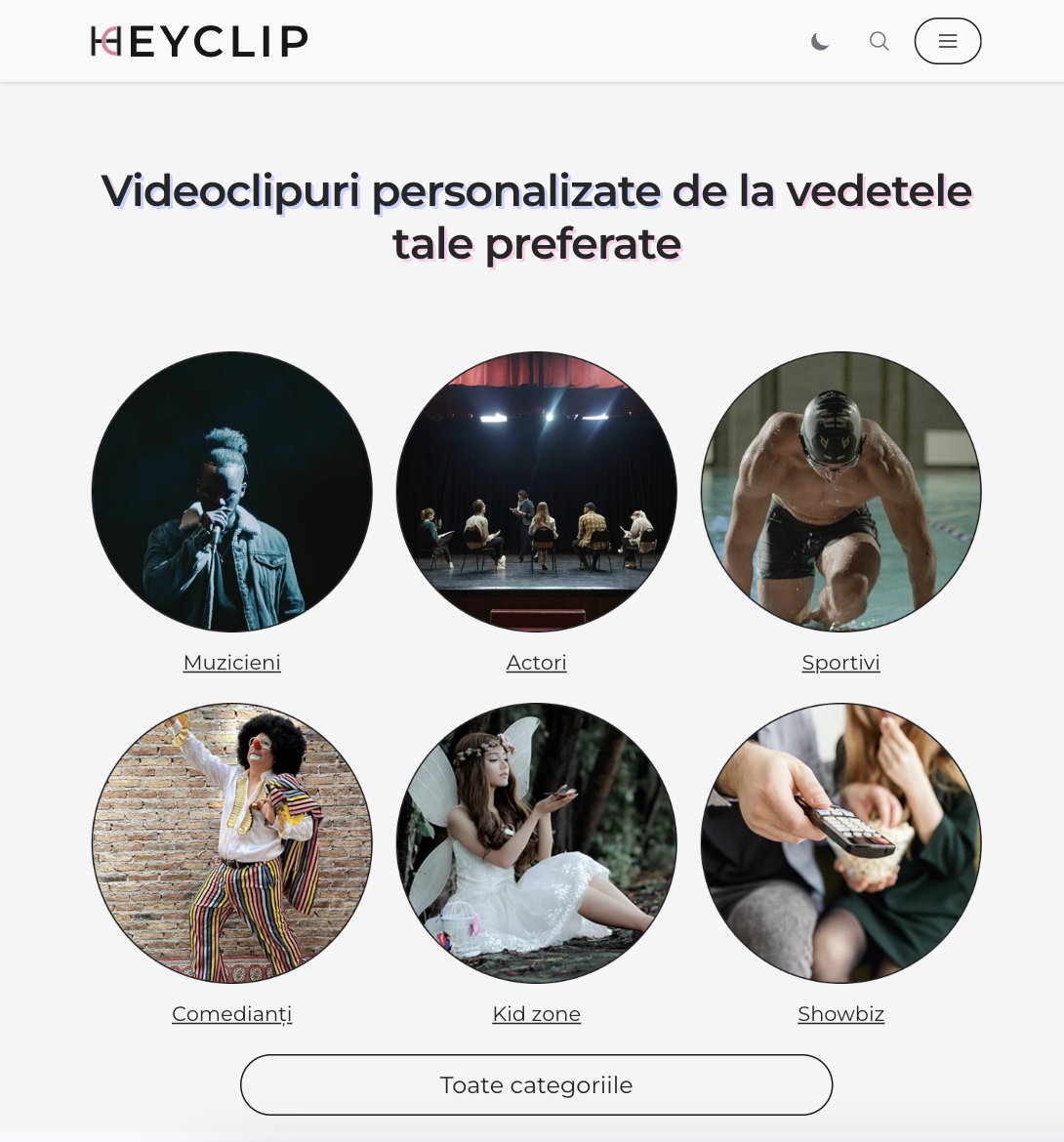This screenshot has height=1142, width=1064.
Task: Enable dark mode with the moon icon
Action: click(819, 41)
